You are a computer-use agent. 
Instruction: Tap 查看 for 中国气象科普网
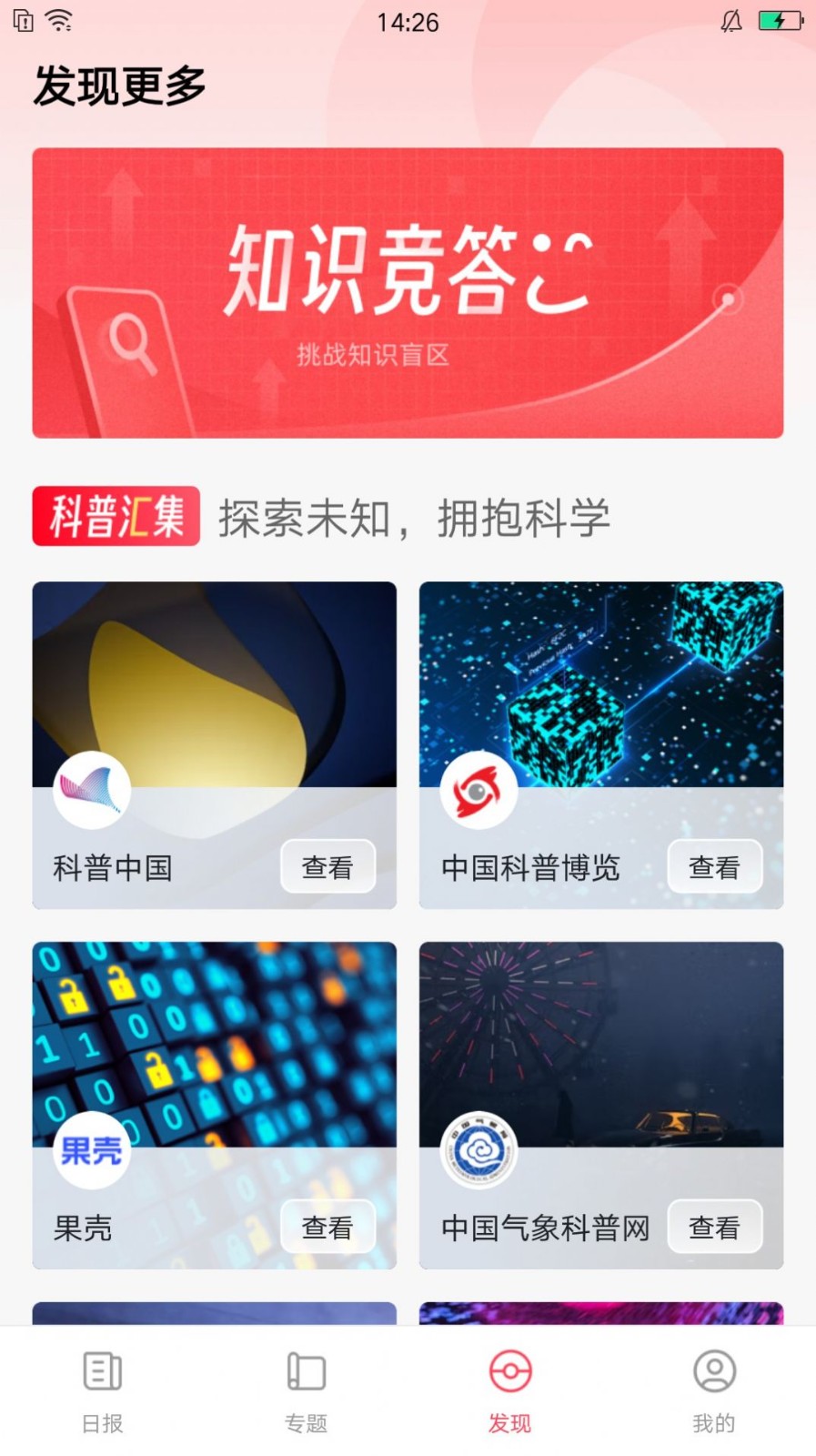click(715, 1227)
